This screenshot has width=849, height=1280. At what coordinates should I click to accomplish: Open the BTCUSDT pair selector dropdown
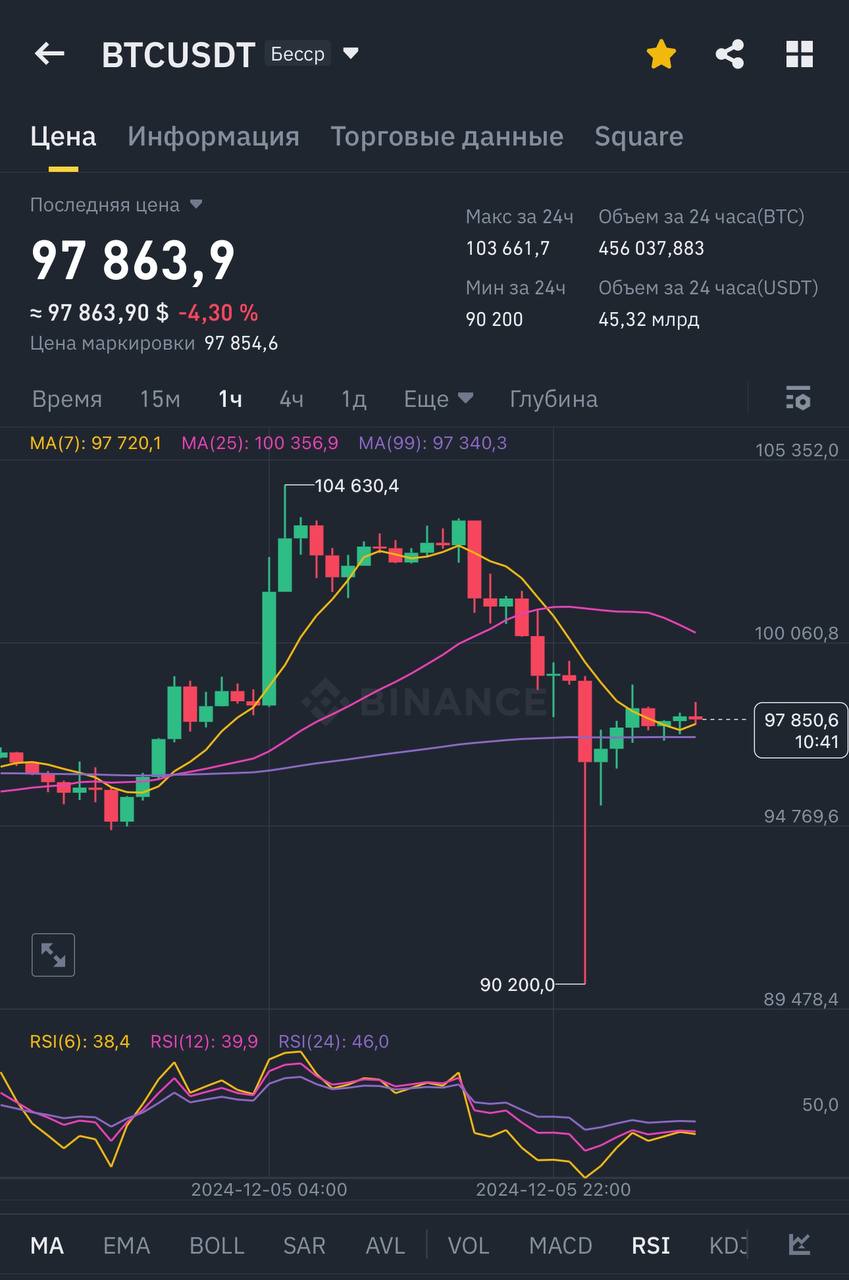pyautogui.click(x=350, y=54)
